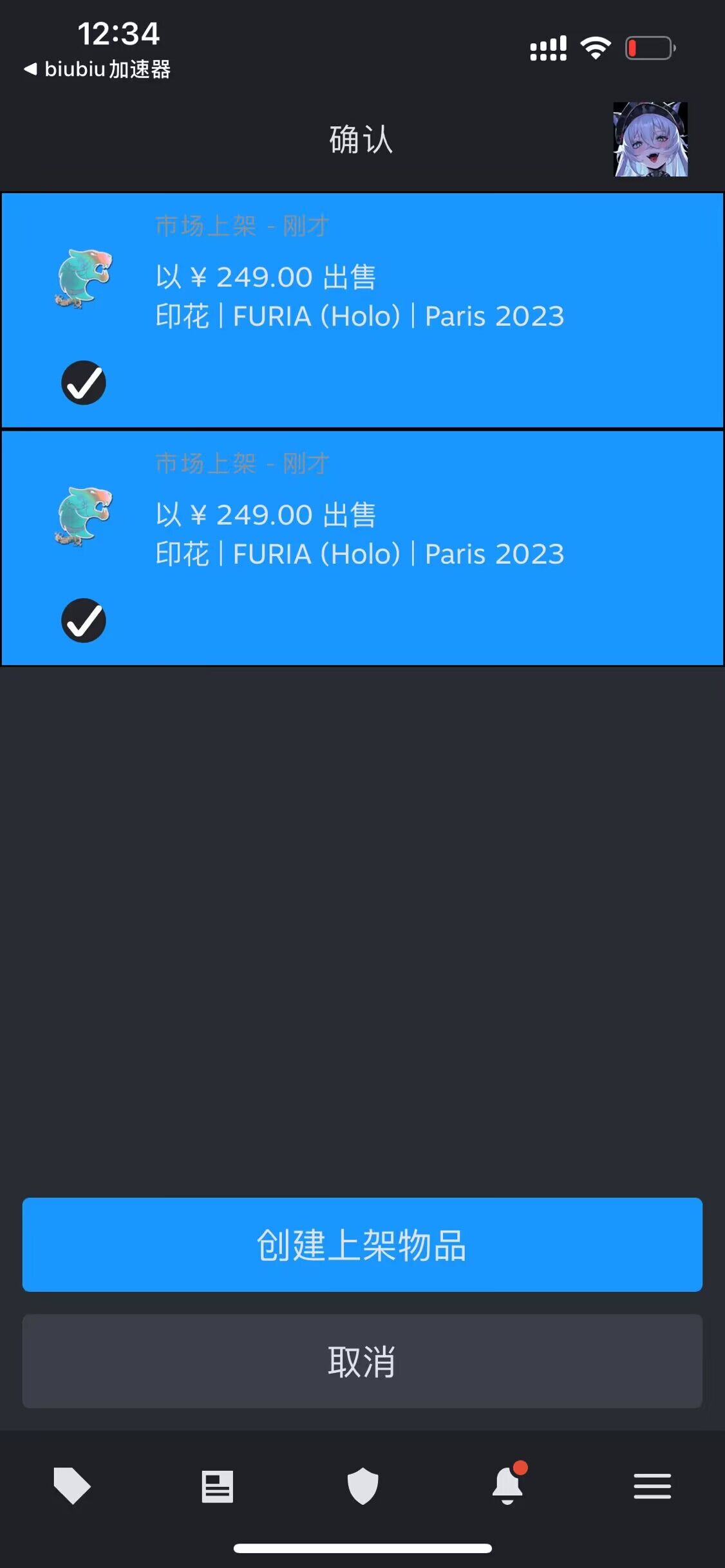Viewport: 725px width, 1568px height.
Task: Tap 创建上架物品 to confirm the listings
Action: 362,1244
